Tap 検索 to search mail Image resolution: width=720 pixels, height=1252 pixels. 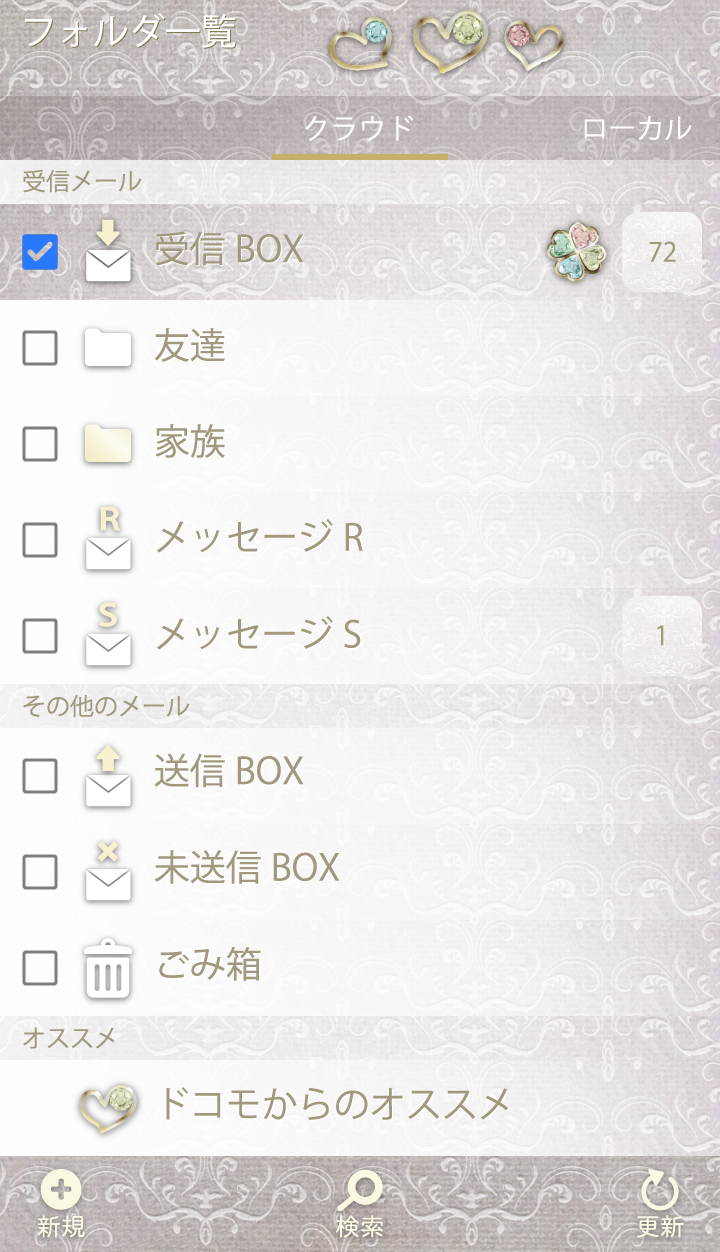(x=360, y=1205)
